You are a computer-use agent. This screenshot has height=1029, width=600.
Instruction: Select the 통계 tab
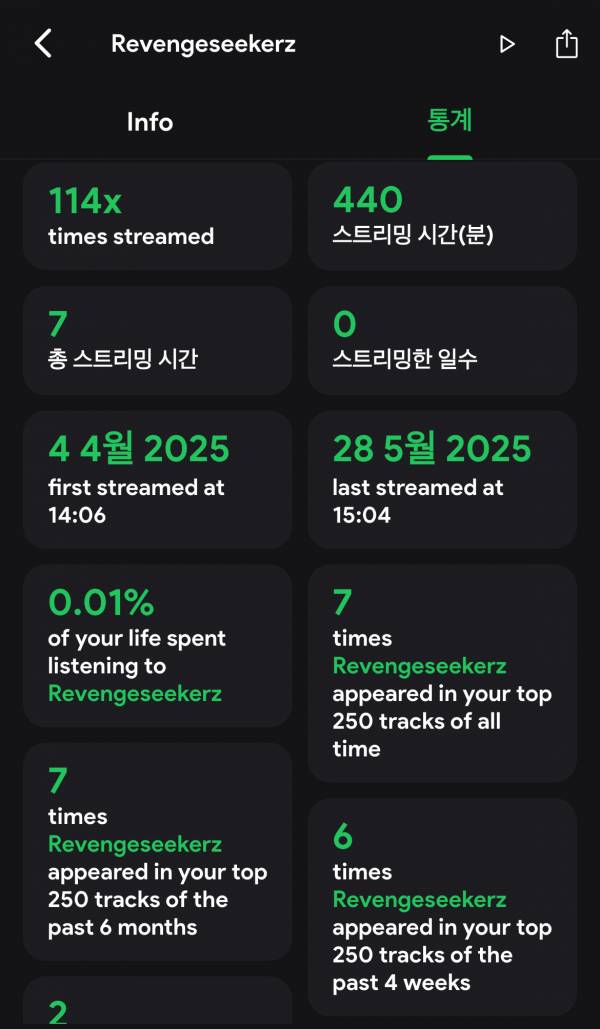[450, 121]
